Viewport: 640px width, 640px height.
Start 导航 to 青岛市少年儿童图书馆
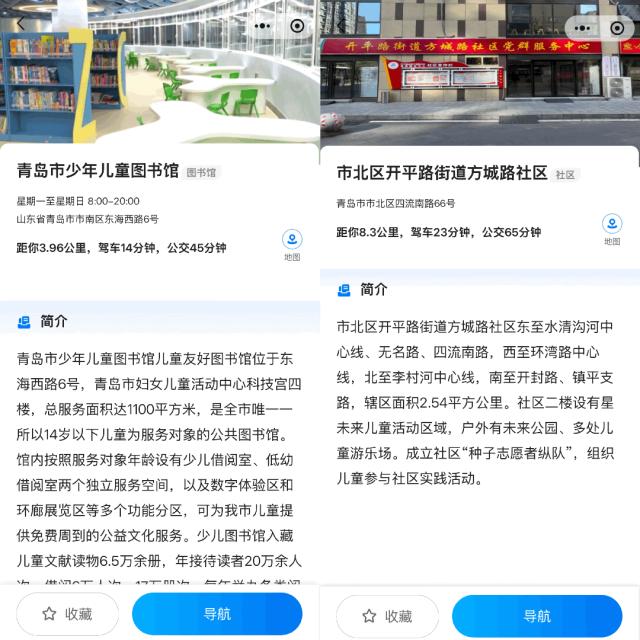coord(217,614)
